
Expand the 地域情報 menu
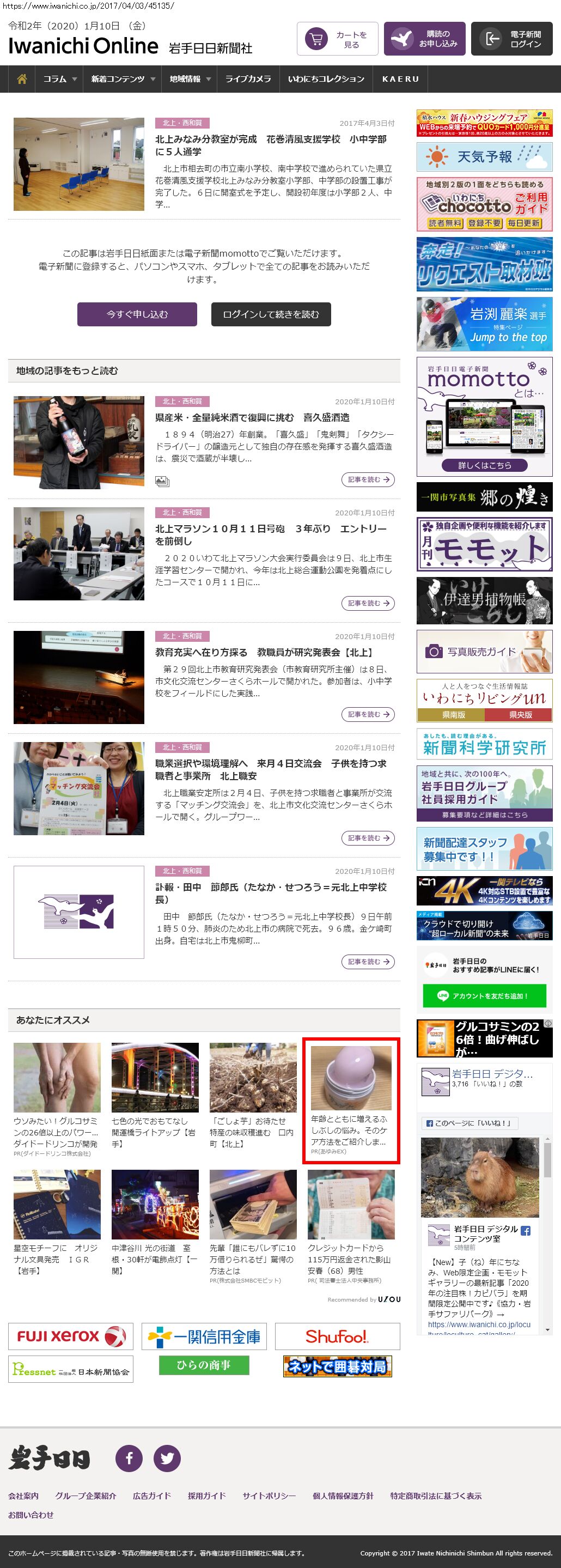190,79
